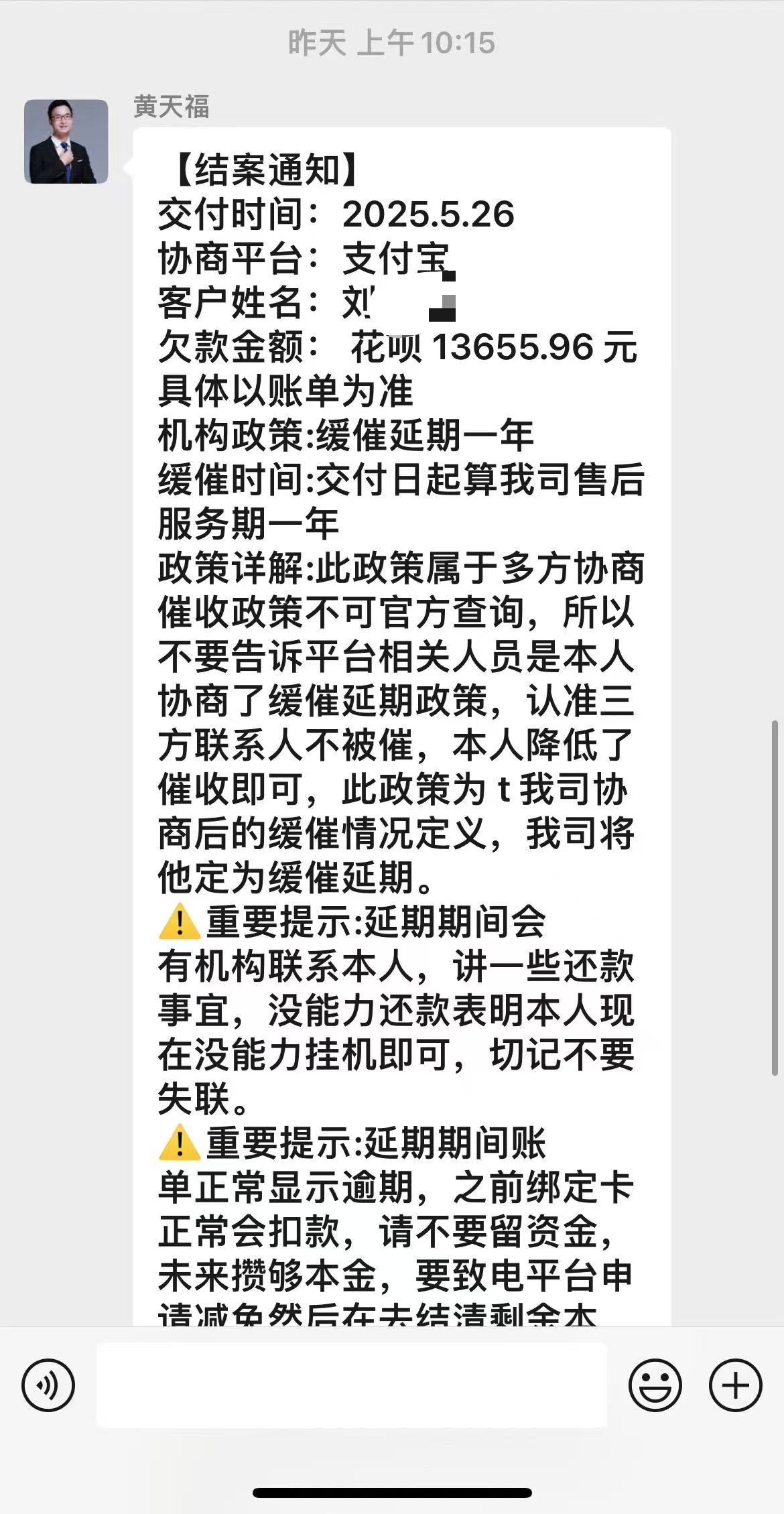Focus the message input field
Image resolution: width=784 pixels, height=1514 pixels.
click(x=351, y=1385)
